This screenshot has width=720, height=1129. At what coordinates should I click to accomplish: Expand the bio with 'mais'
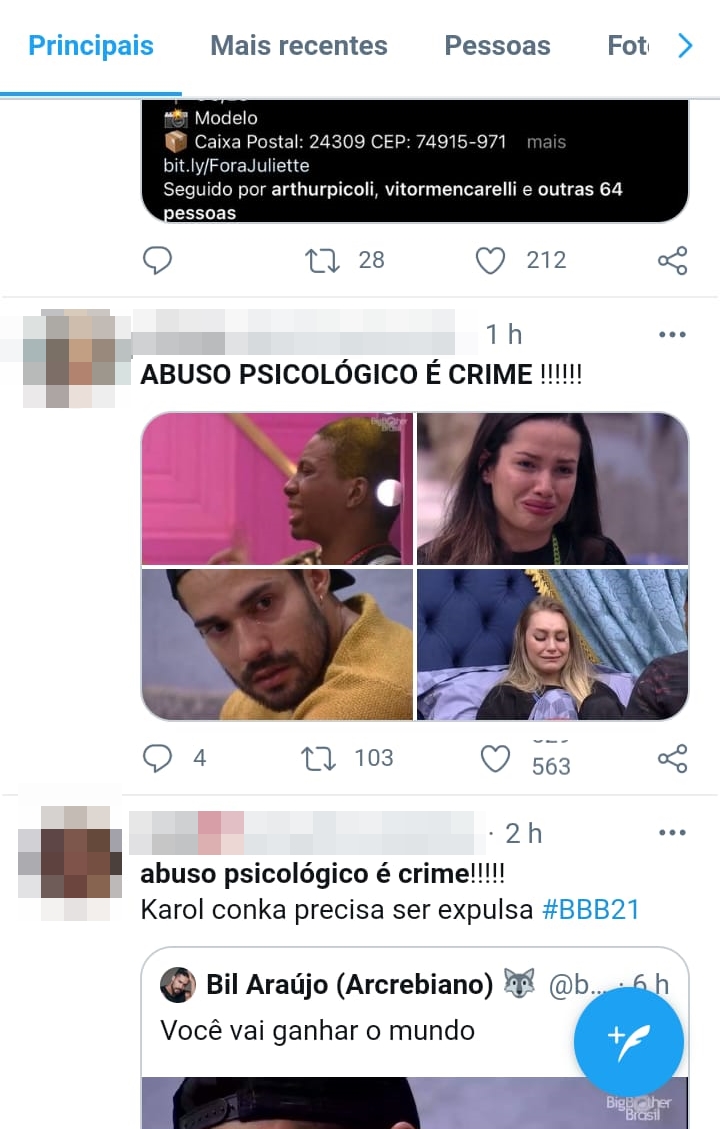(546, 142)
